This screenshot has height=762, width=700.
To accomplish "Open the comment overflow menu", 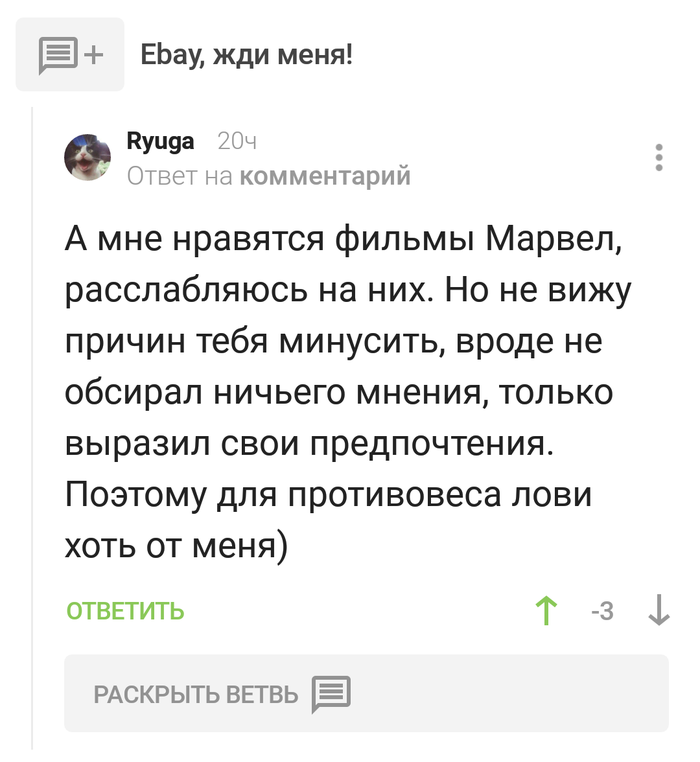I will coord(658,158).
